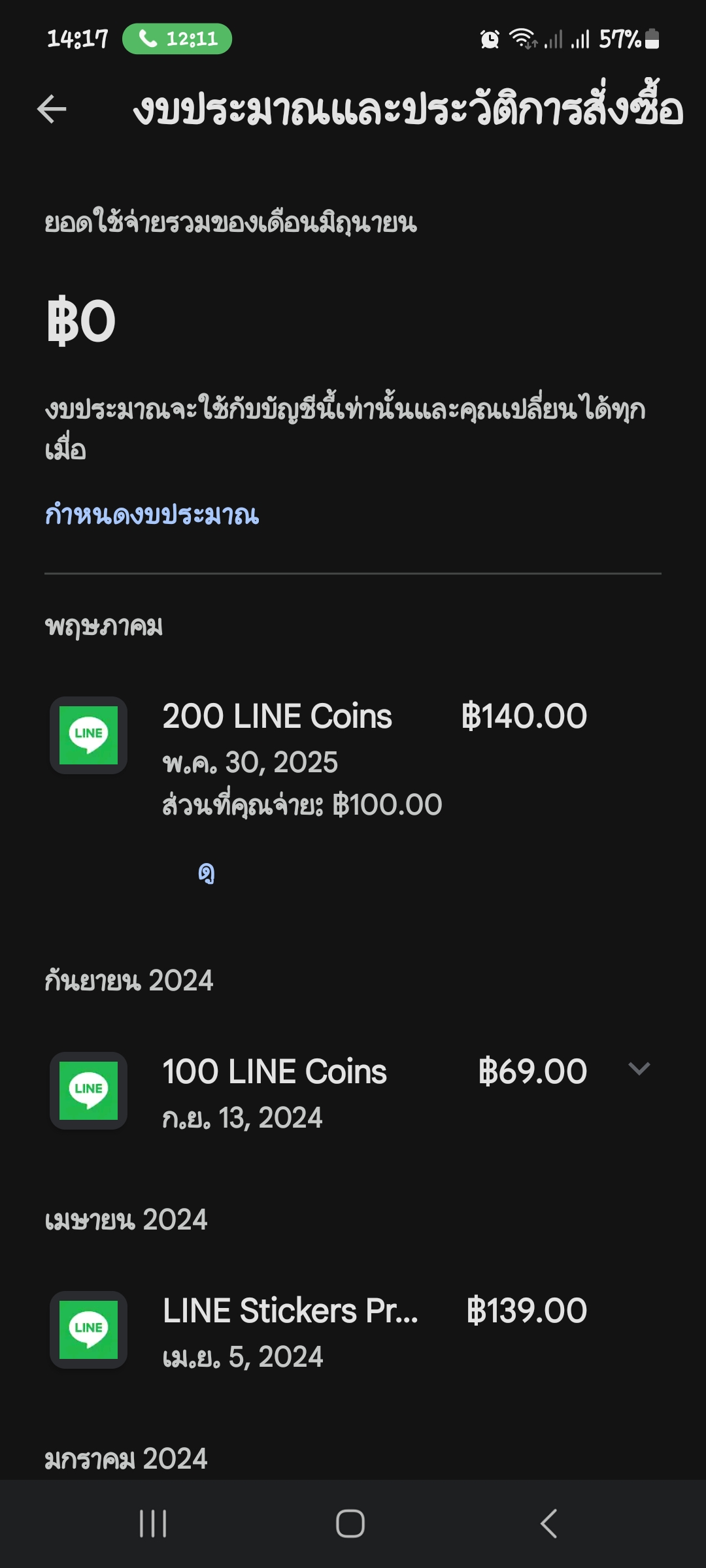Open recent apps from the navigation bar

pos(153,1524)
